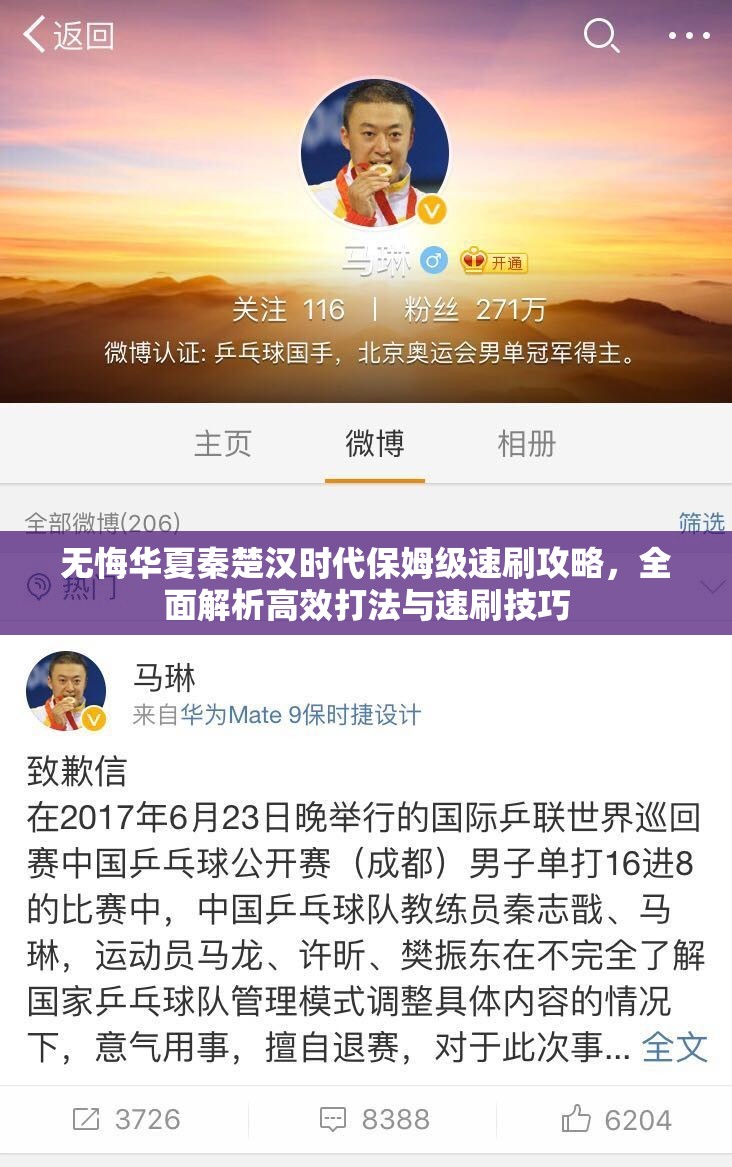The width and height of the screenshot is (732, 1167).
Task: Click the crown 开通 membership icon
Action: pyautogui.click(x=497, y=261)
